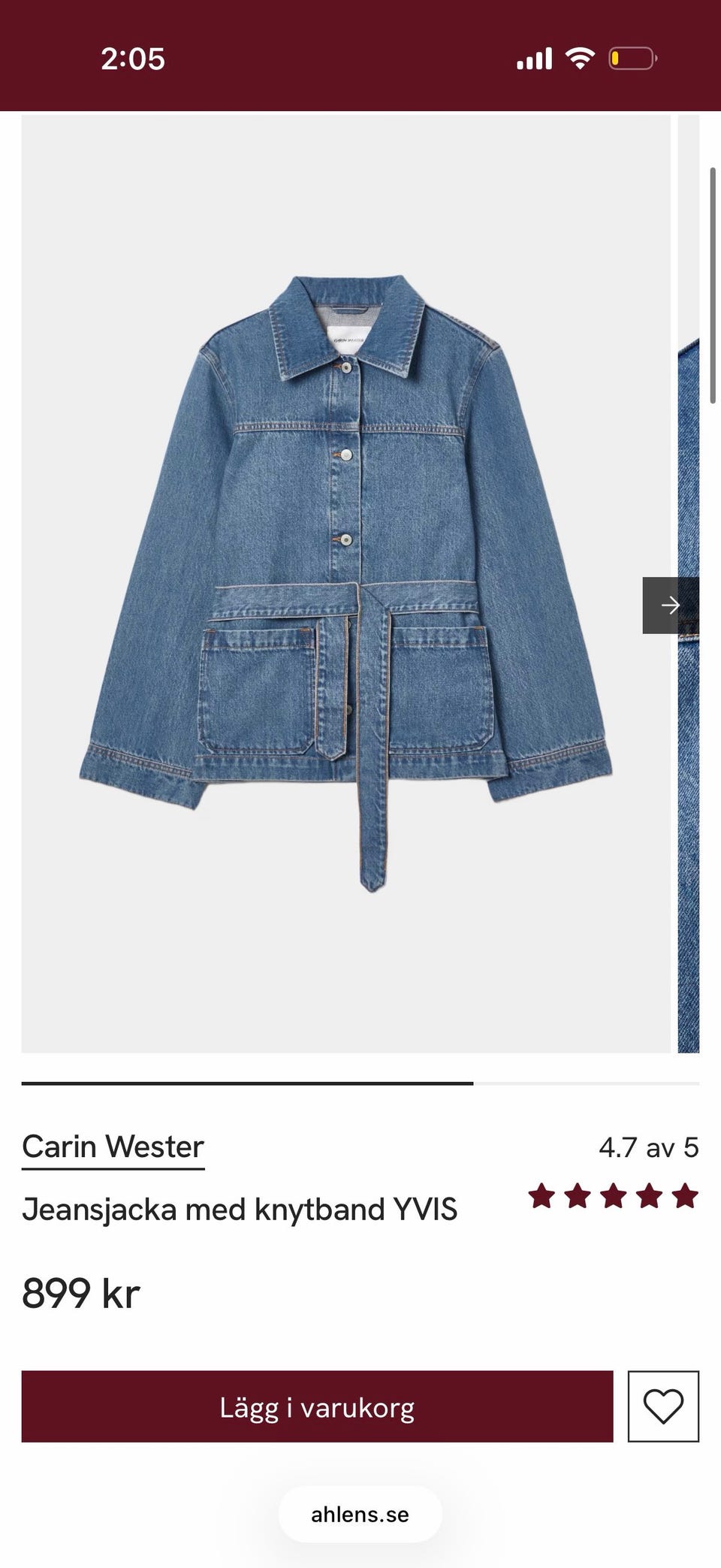Viewport: 721px width, 1568px height.
Task: Open the denim jacket product image
Action: pyautogui.click(x=345, y=583)
